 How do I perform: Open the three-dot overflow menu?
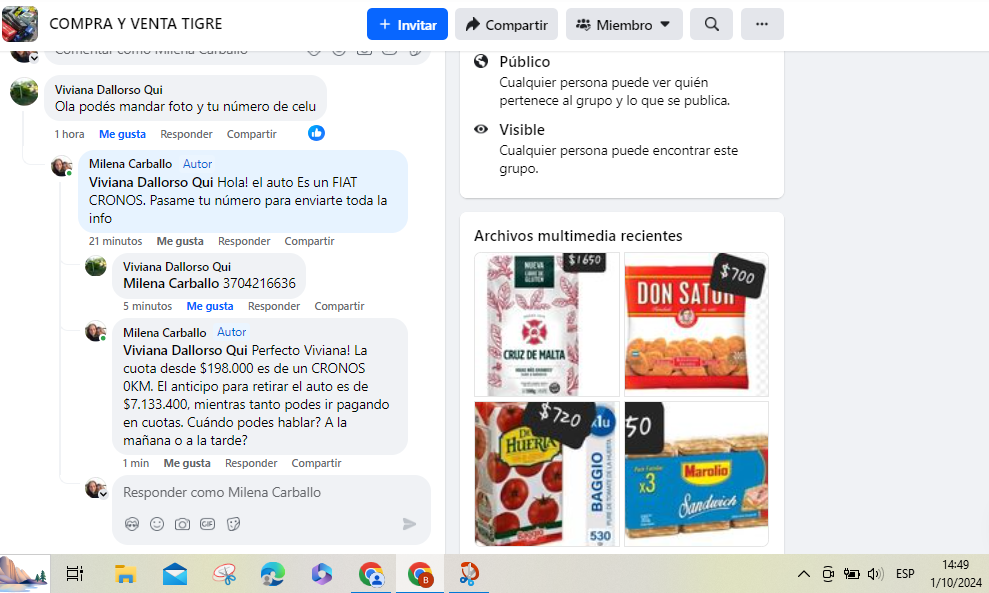click(762, 24)
